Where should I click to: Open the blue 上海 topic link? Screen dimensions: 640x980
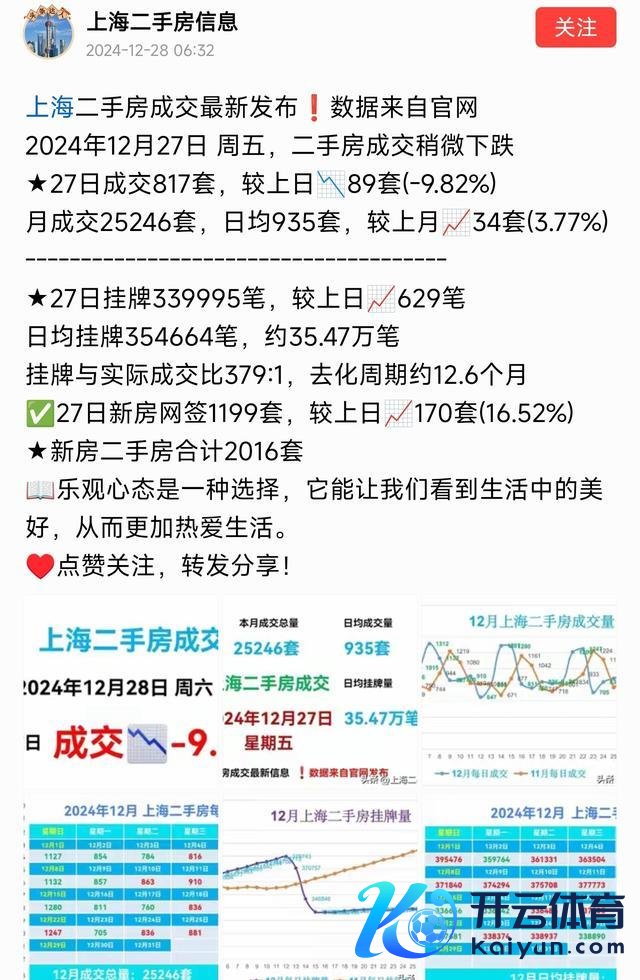tap(49, 107)
